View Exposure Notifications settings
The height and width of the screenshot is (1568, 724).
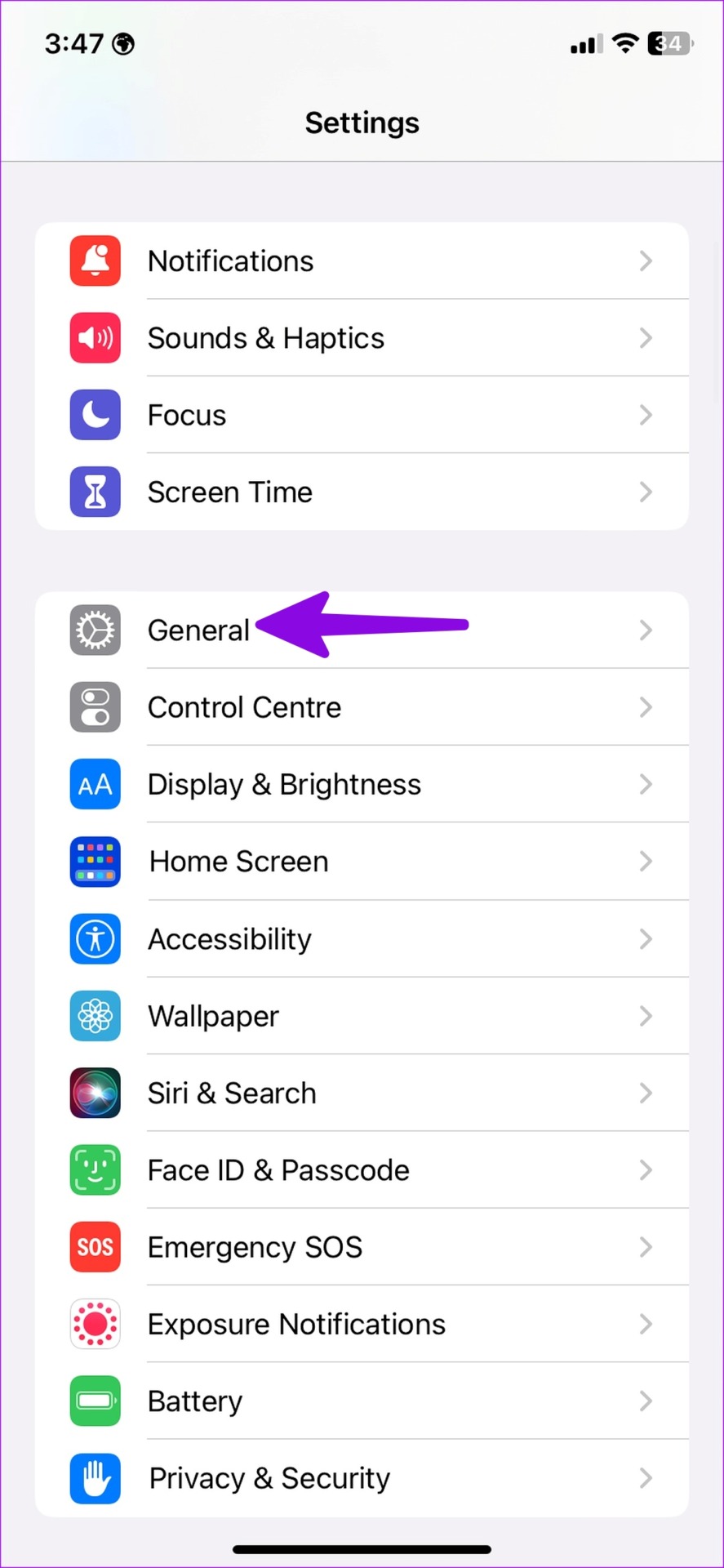point(362,1325)
